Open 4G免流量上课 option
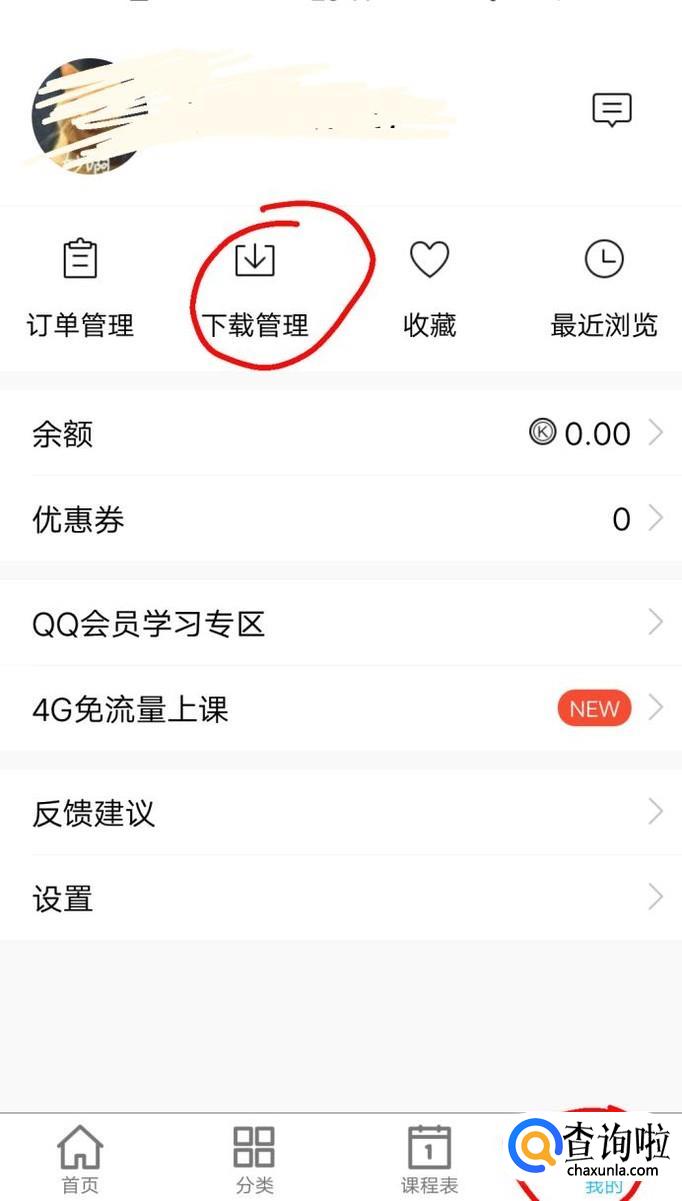 (341, 710)
